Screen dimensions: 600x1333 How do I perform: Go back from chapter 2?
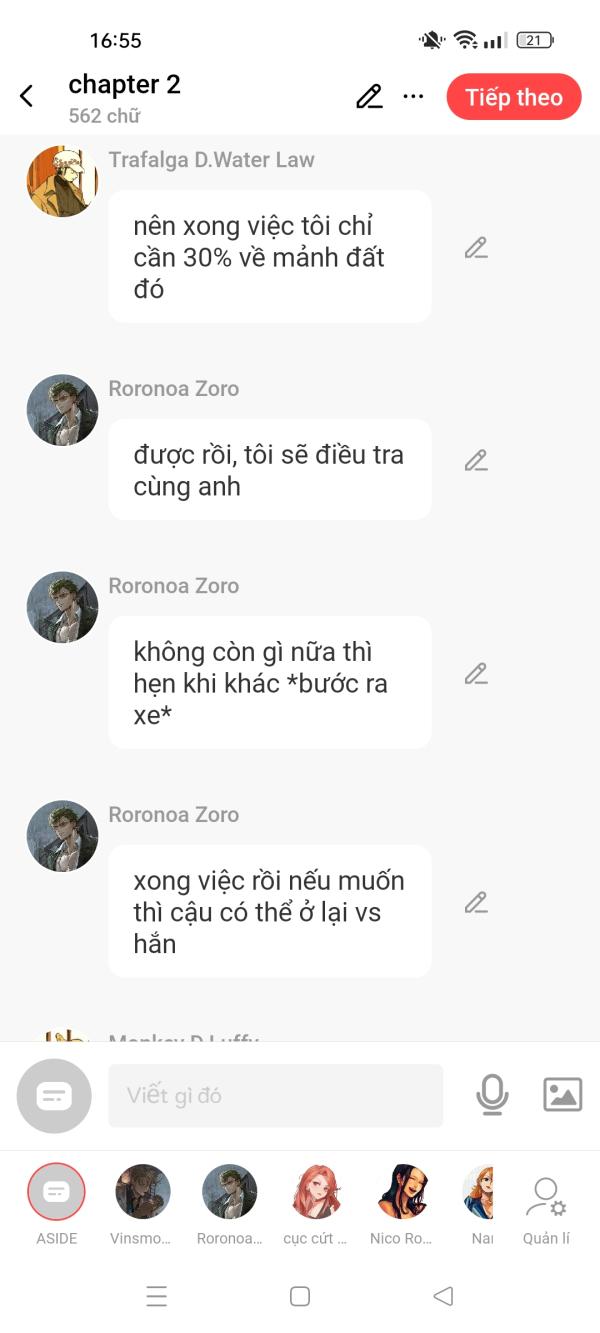click(27, 96)
